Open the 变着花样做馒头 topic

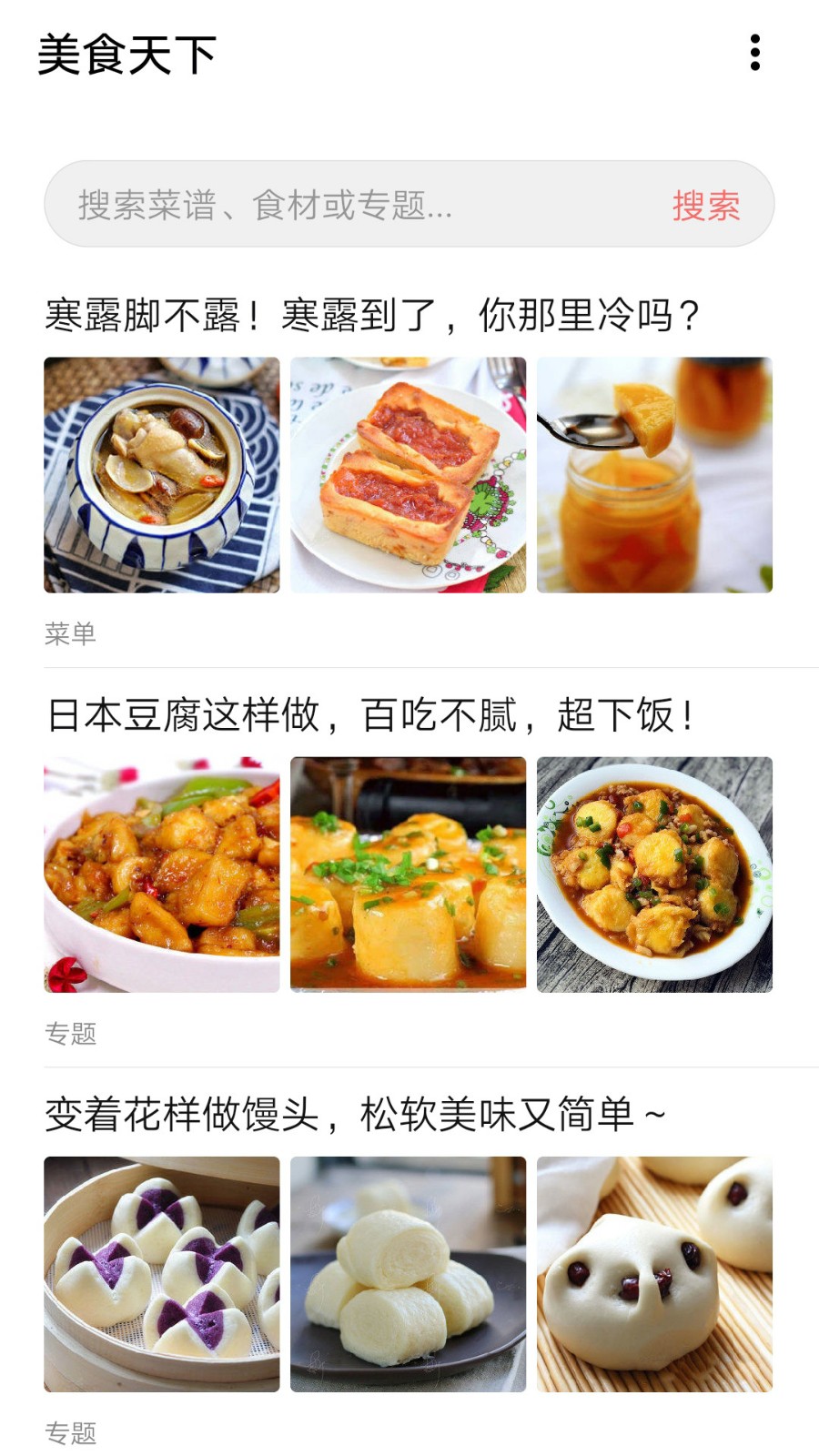pyautogui.click(x=355, y=1115)
